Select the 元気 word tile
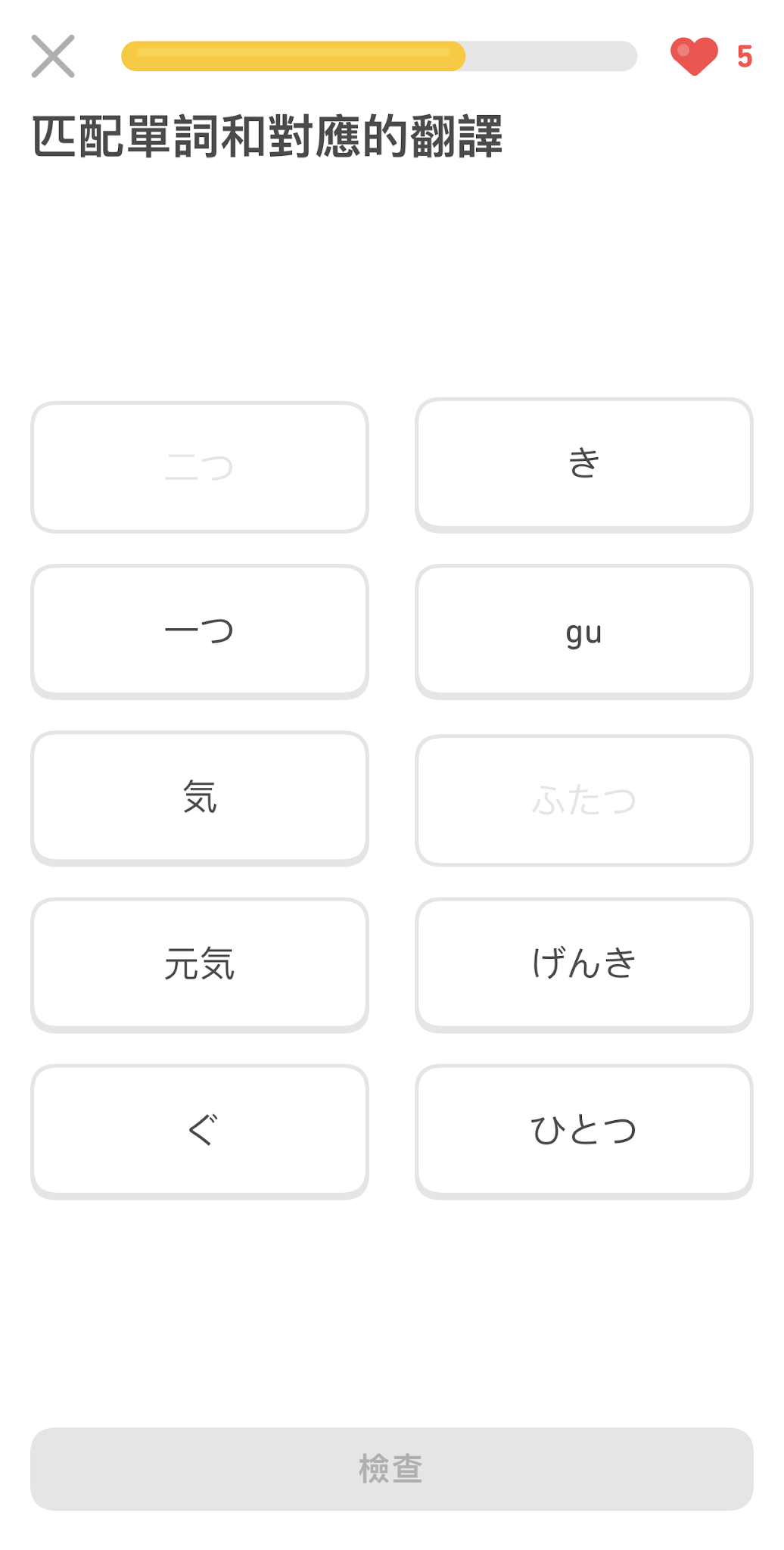This screenshot has height=1550, width=784. click(x=200, y=965)
